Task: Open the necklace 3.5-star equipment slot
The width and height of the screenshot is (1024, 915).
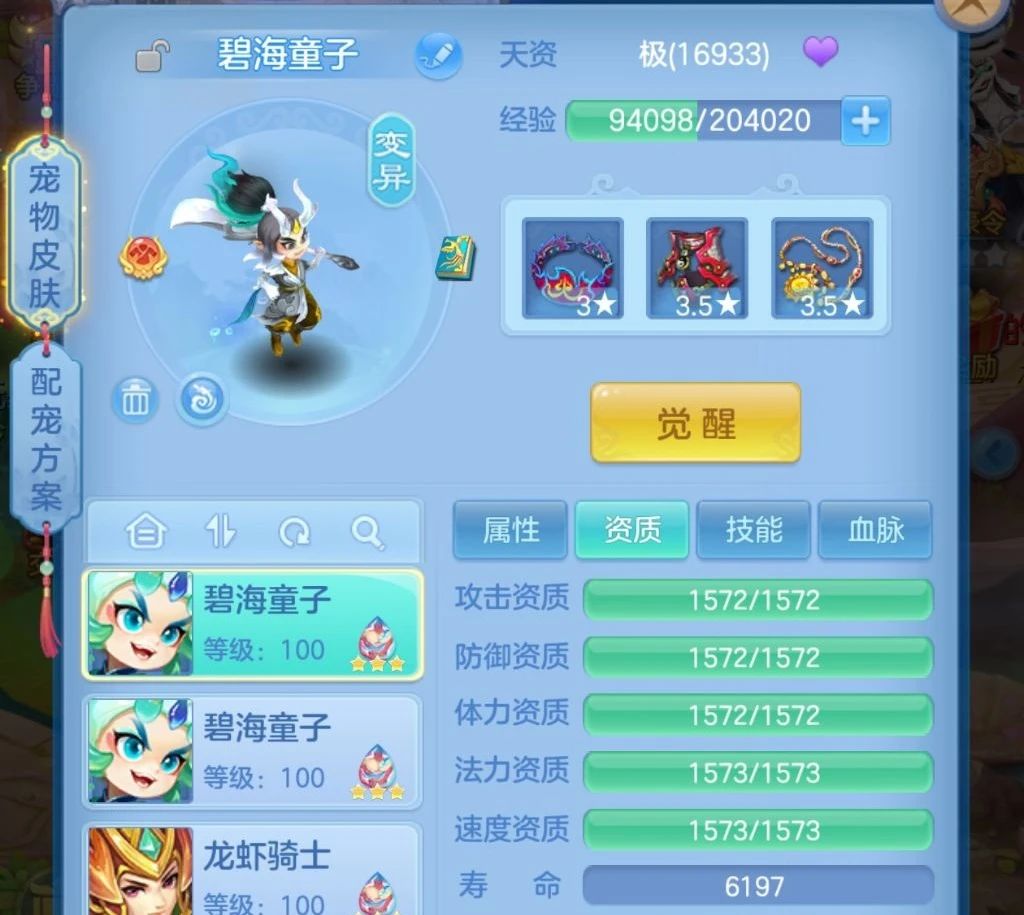Action: tap(821, 269)
